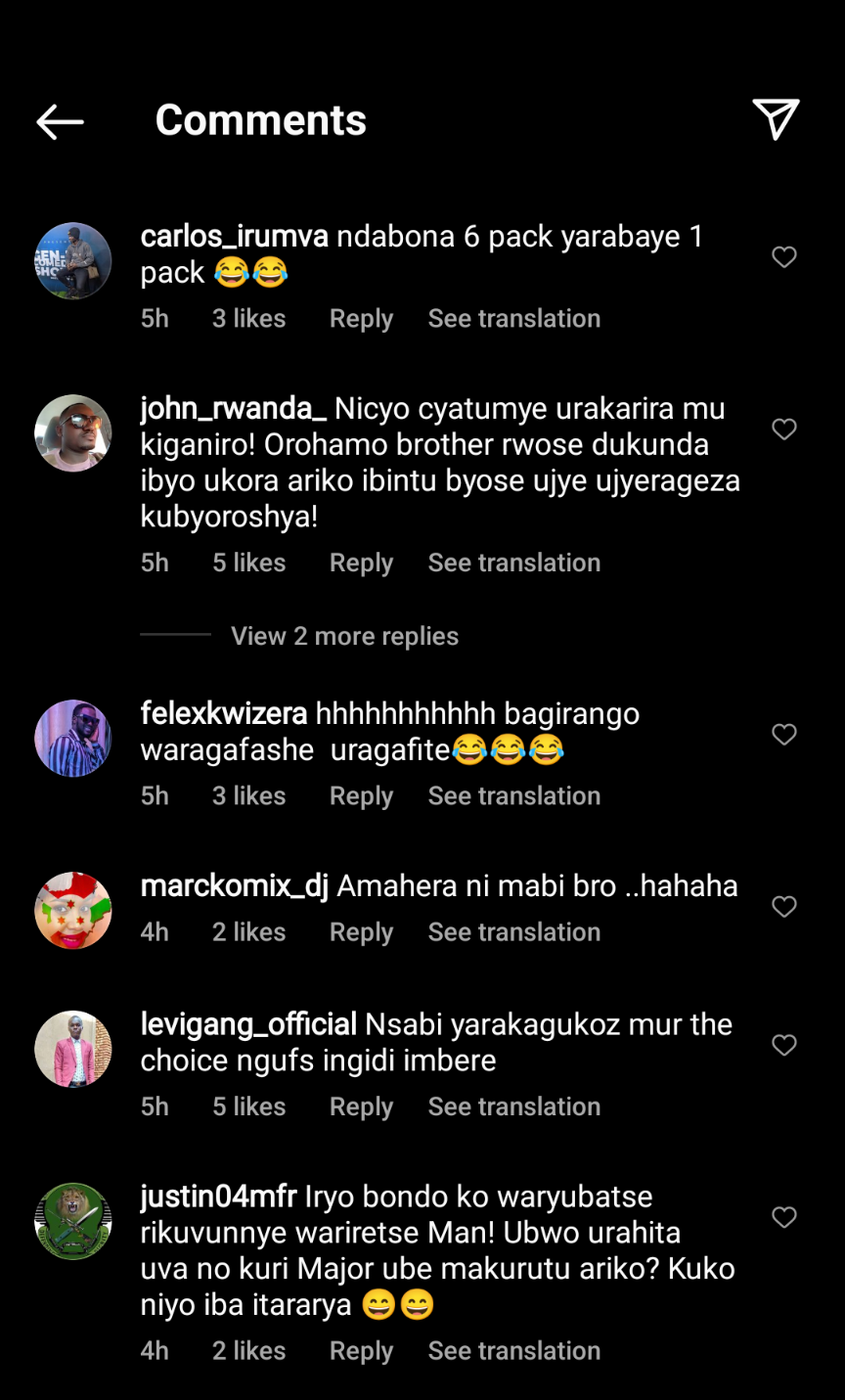Share post via the paper plane icon
This screenshot has height=1400, width=845.
[776, 119]
